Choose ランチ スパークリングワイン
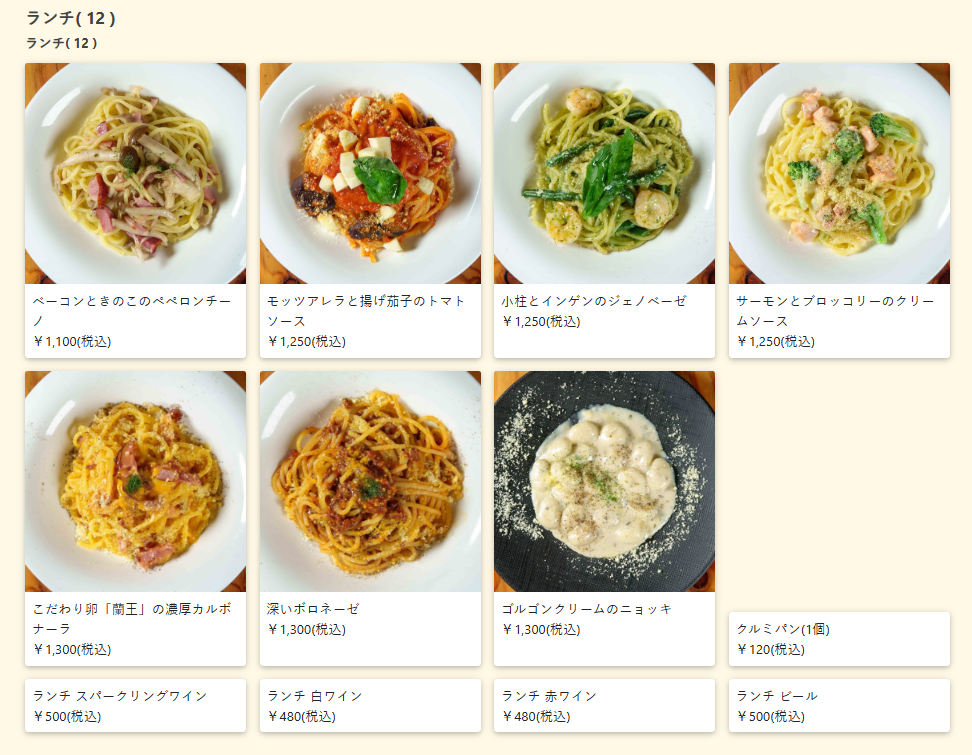The width and height of the screenshot is (972, 755). pos(135,705)
